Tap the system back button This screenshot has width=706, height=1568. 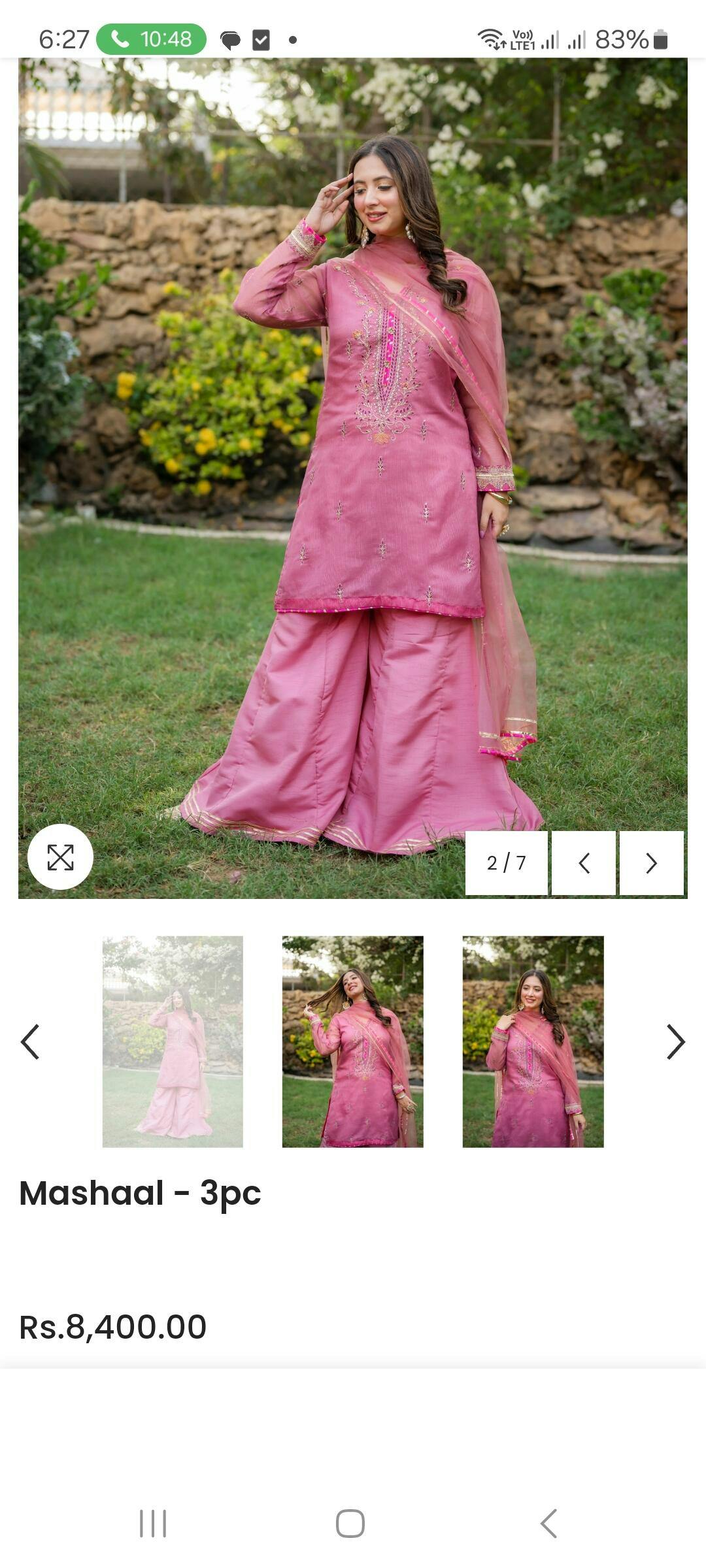(x=549, y=1524)
